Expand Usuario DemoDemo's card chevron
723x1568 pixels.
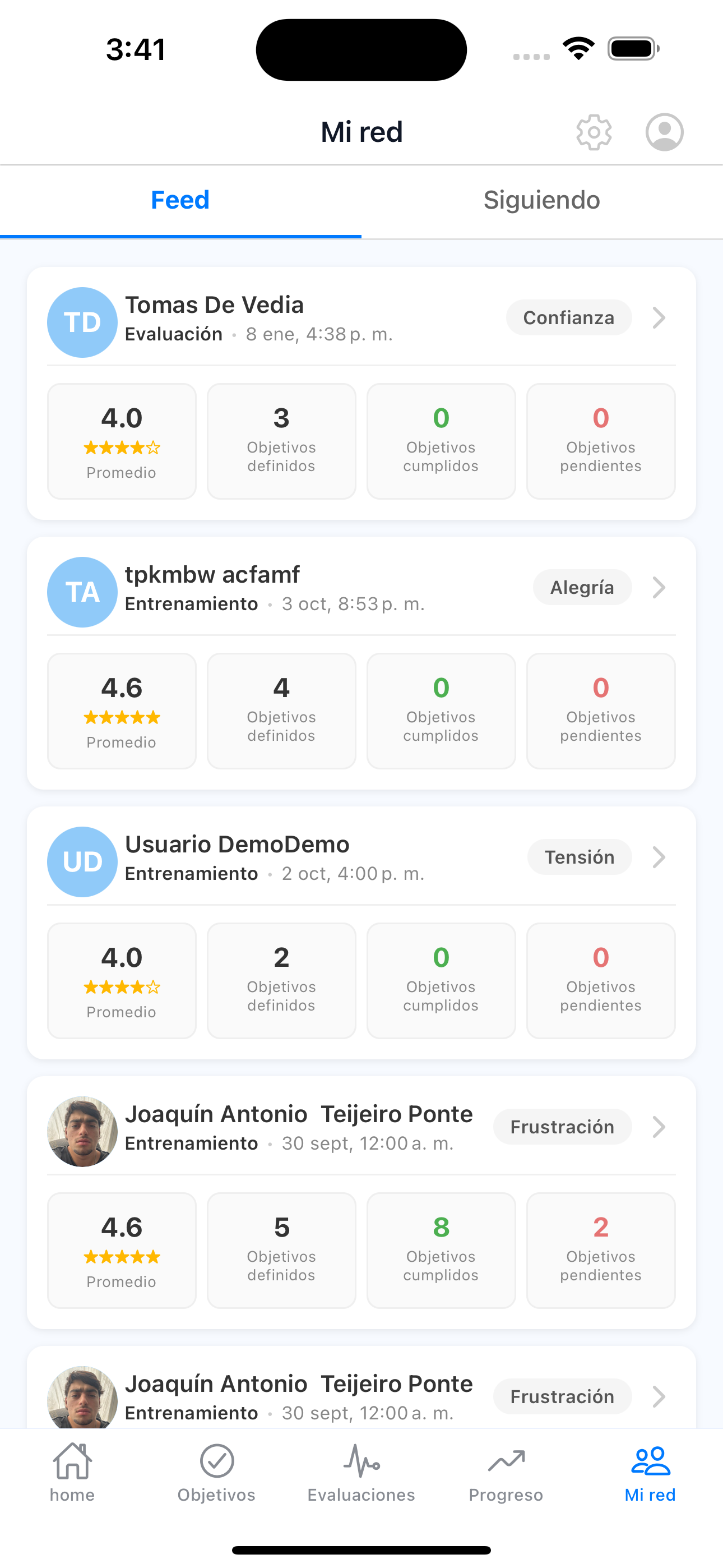pos(659,857)
